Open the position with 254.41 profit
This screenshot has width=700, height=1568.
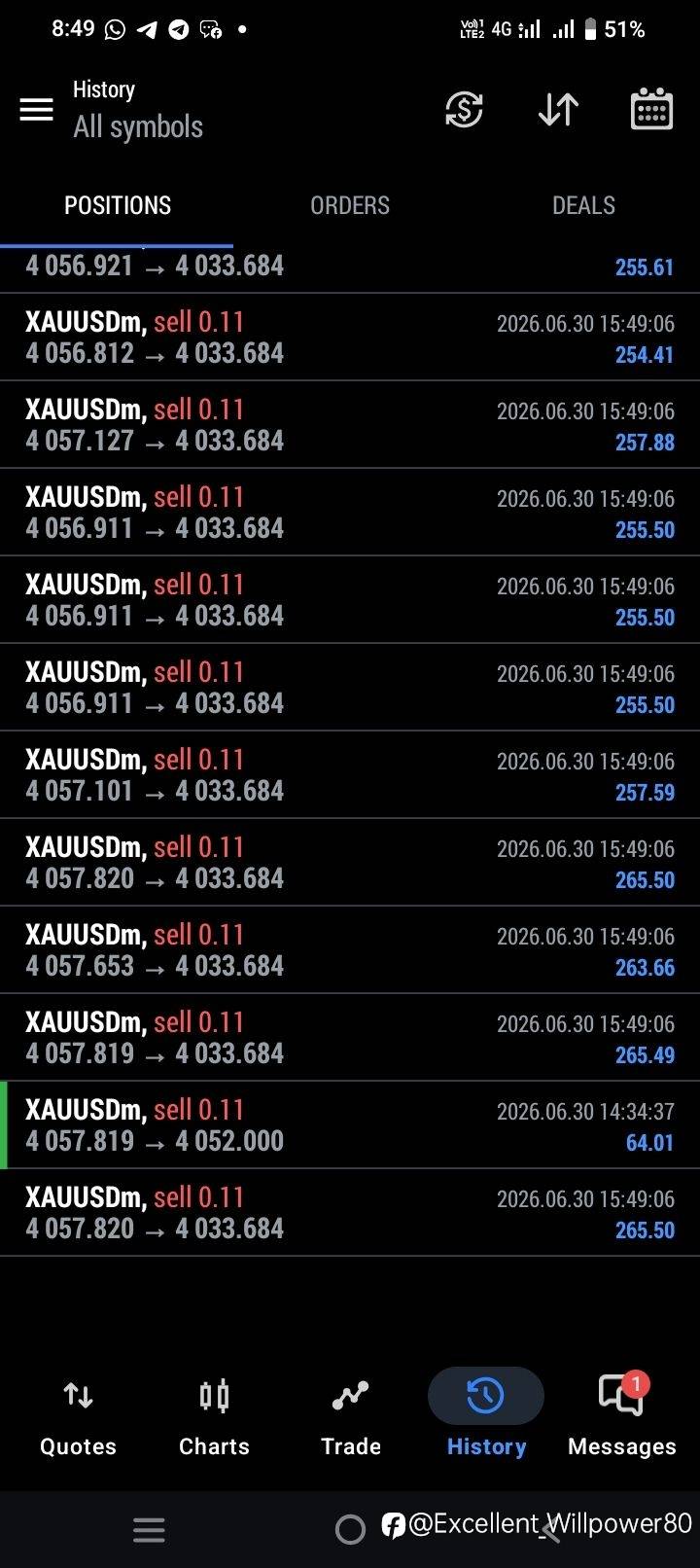[x=350, y=337]
